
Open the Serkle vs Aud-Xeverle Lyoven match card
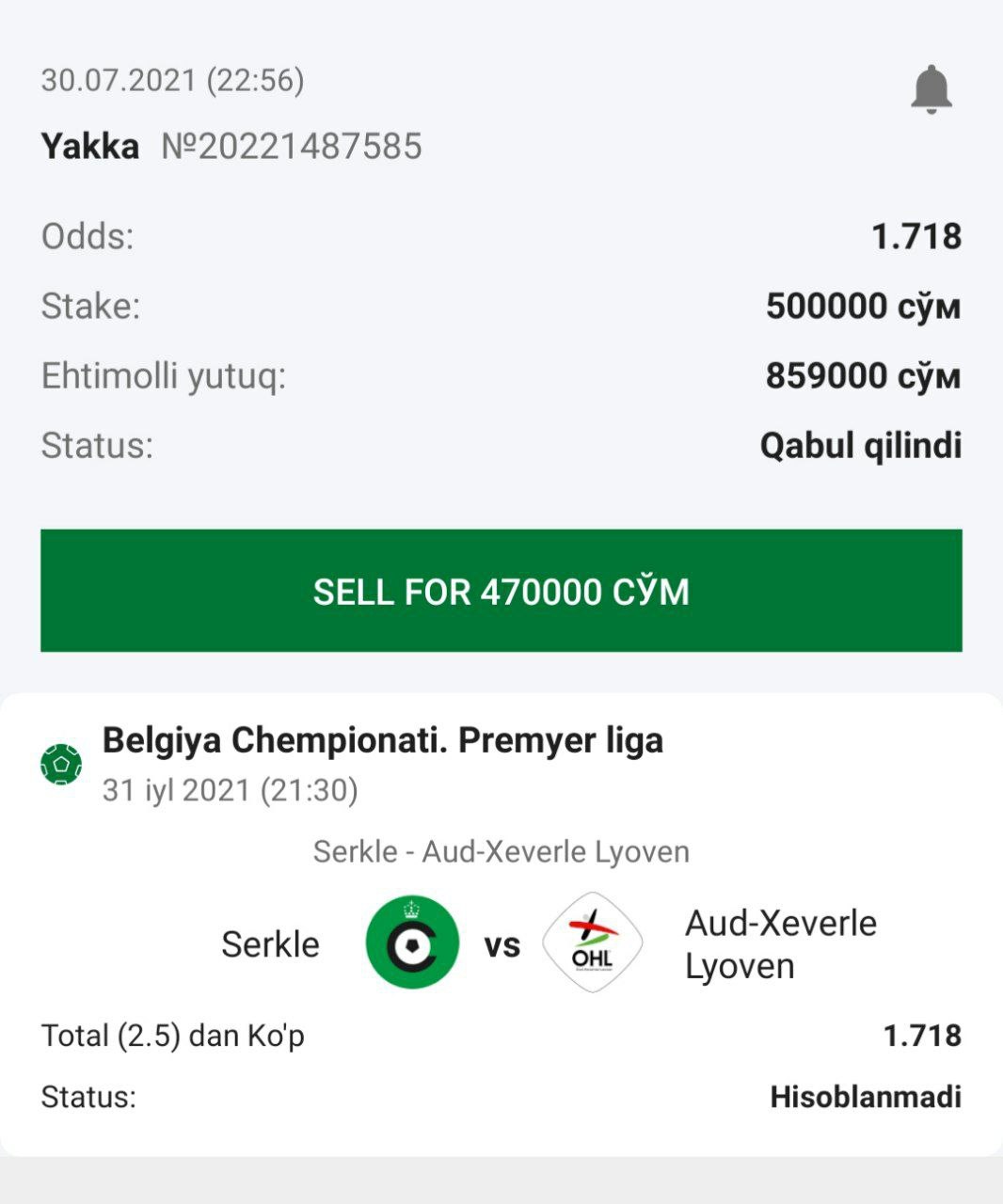[x=501, y=943]
